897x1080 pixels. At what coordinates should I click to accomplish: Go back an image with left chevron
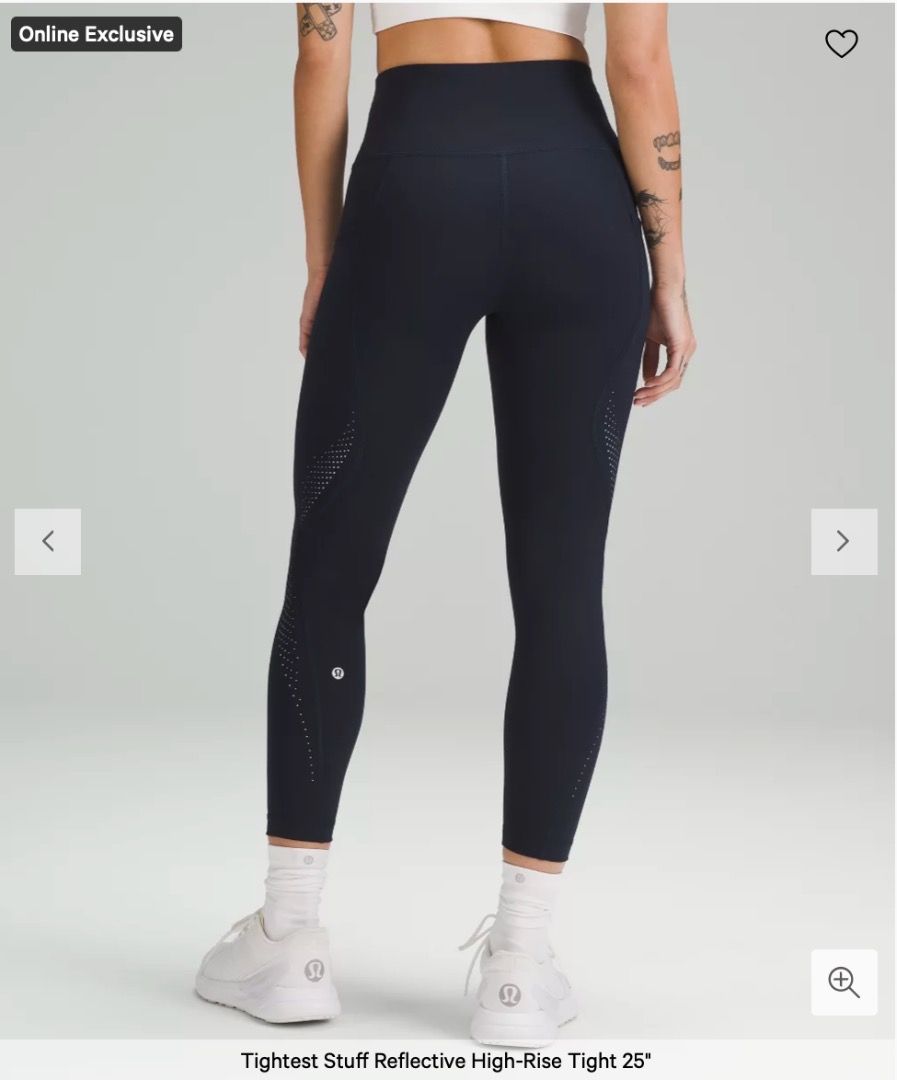tap(47, 540)
